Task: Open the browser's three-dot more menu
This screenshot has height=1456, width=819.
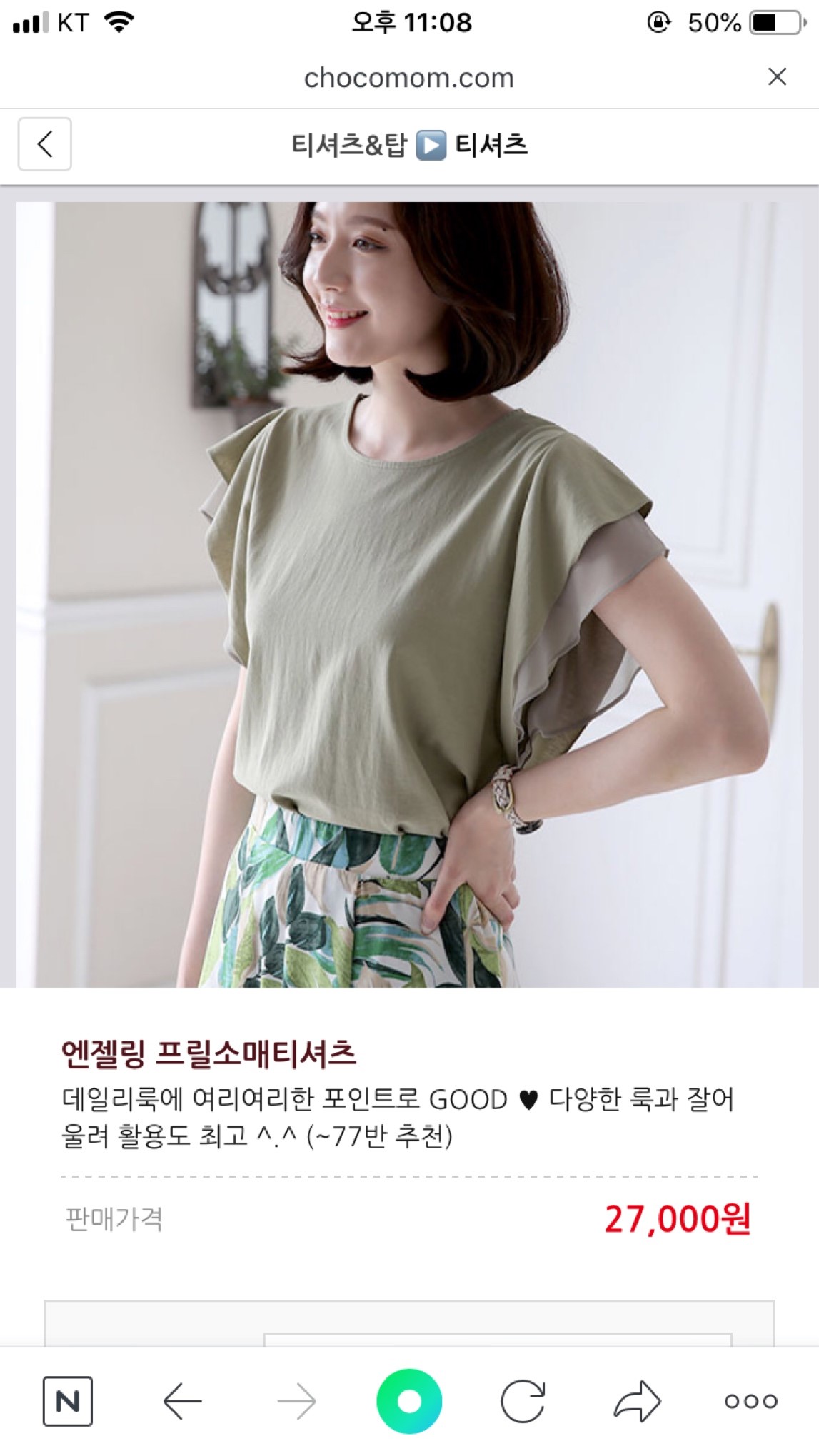Action: click(750, 1401)
